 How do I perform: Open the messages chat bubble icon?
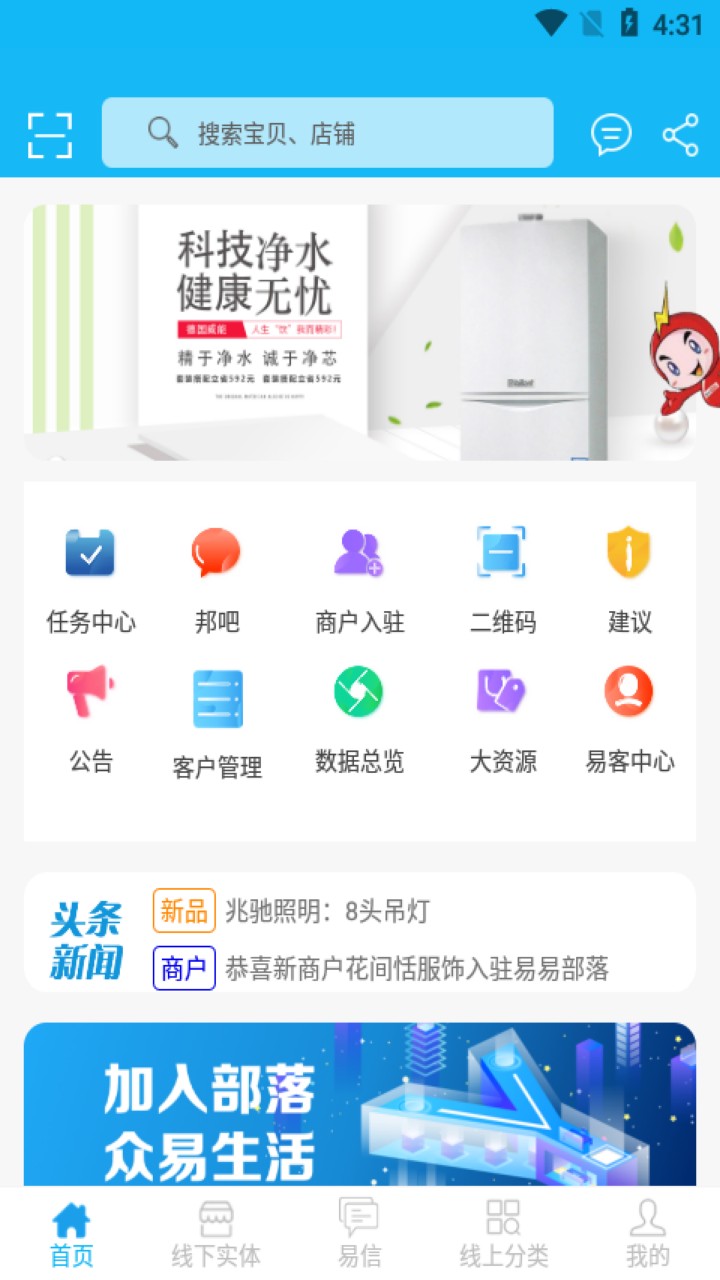coord(611,134)
